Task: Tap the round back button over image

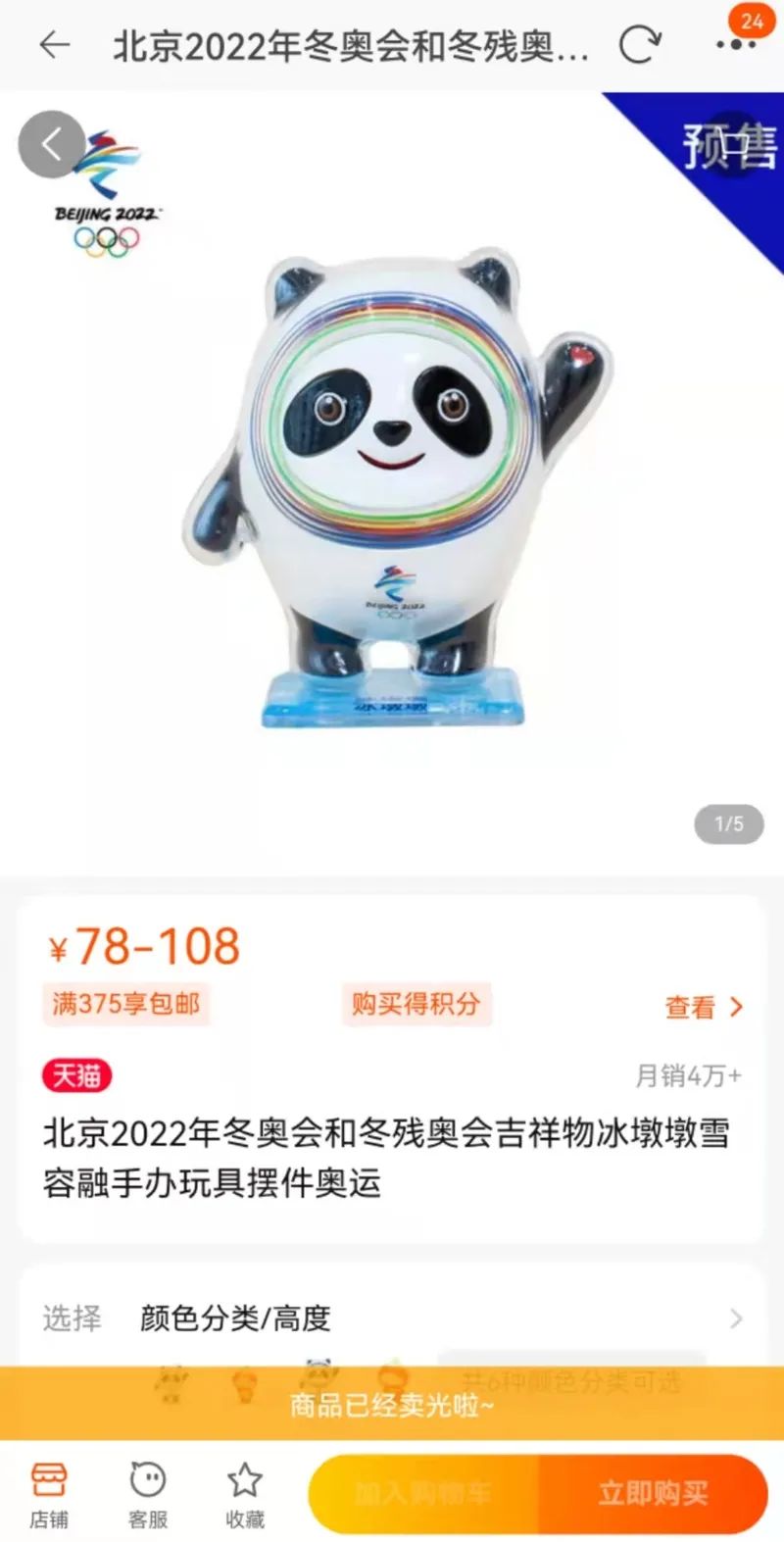Action: (51, 145)
